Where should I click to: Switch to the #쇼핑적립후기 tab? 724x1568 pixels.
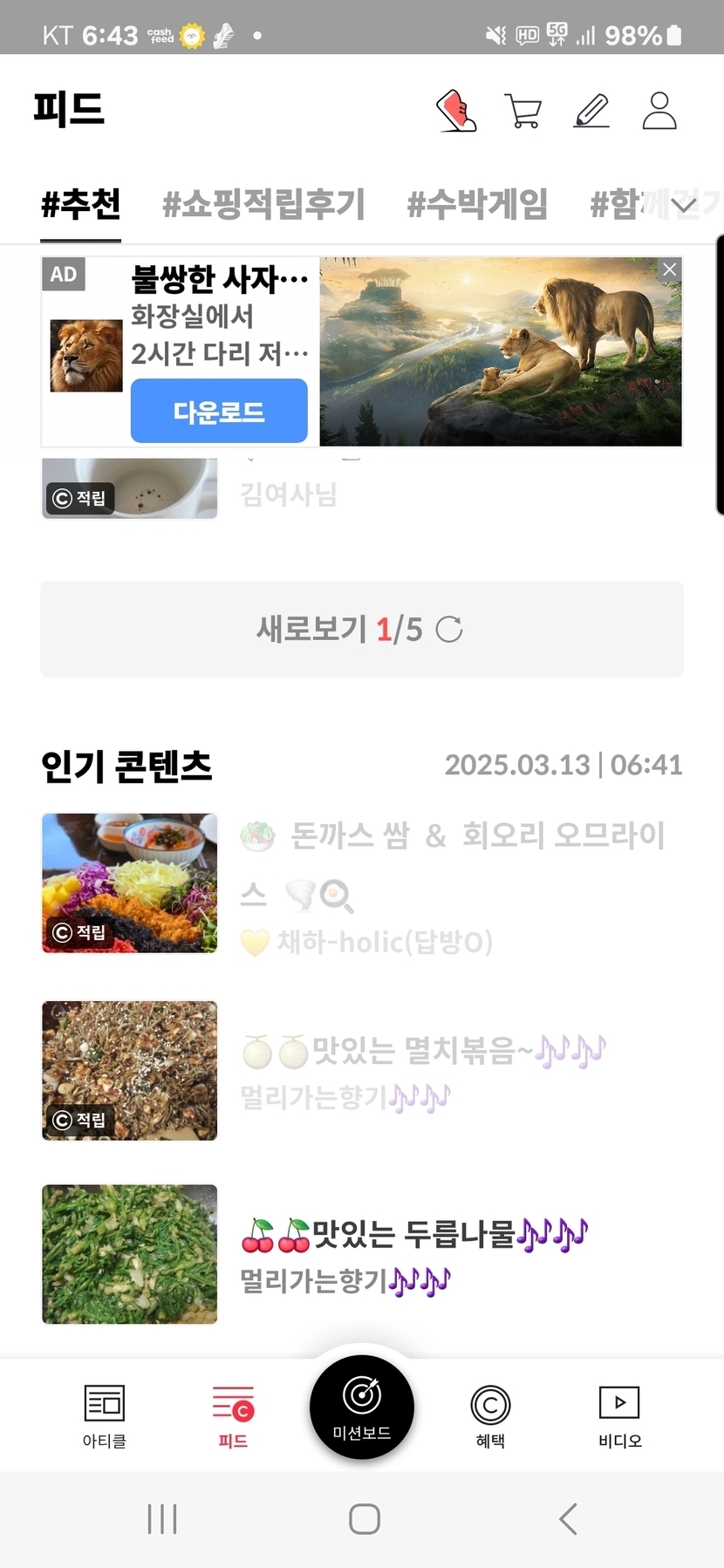[263, 204]
